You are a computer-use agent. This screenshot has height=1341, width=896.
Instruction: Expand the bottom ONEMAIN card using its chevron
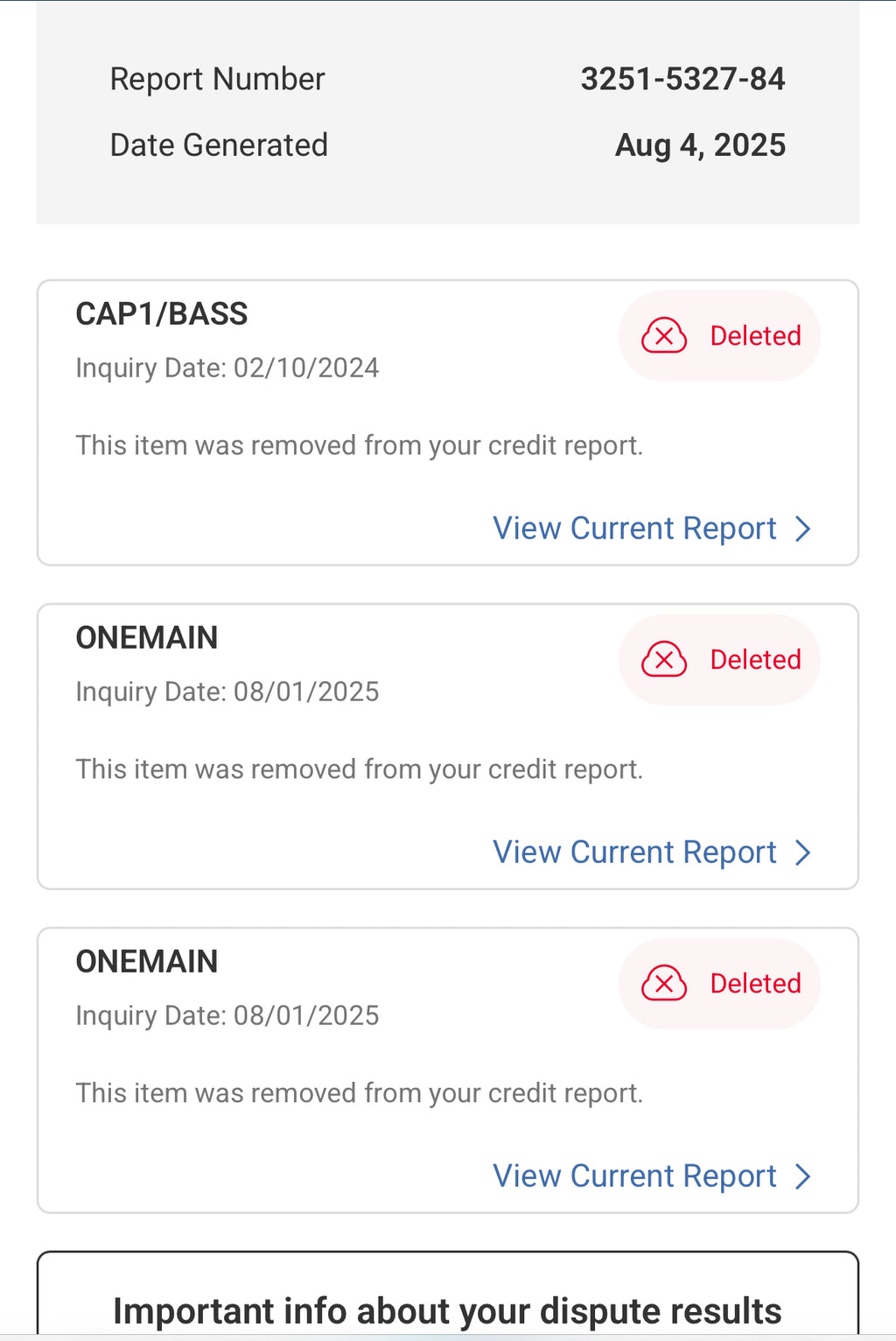[x=802, y=1176]
